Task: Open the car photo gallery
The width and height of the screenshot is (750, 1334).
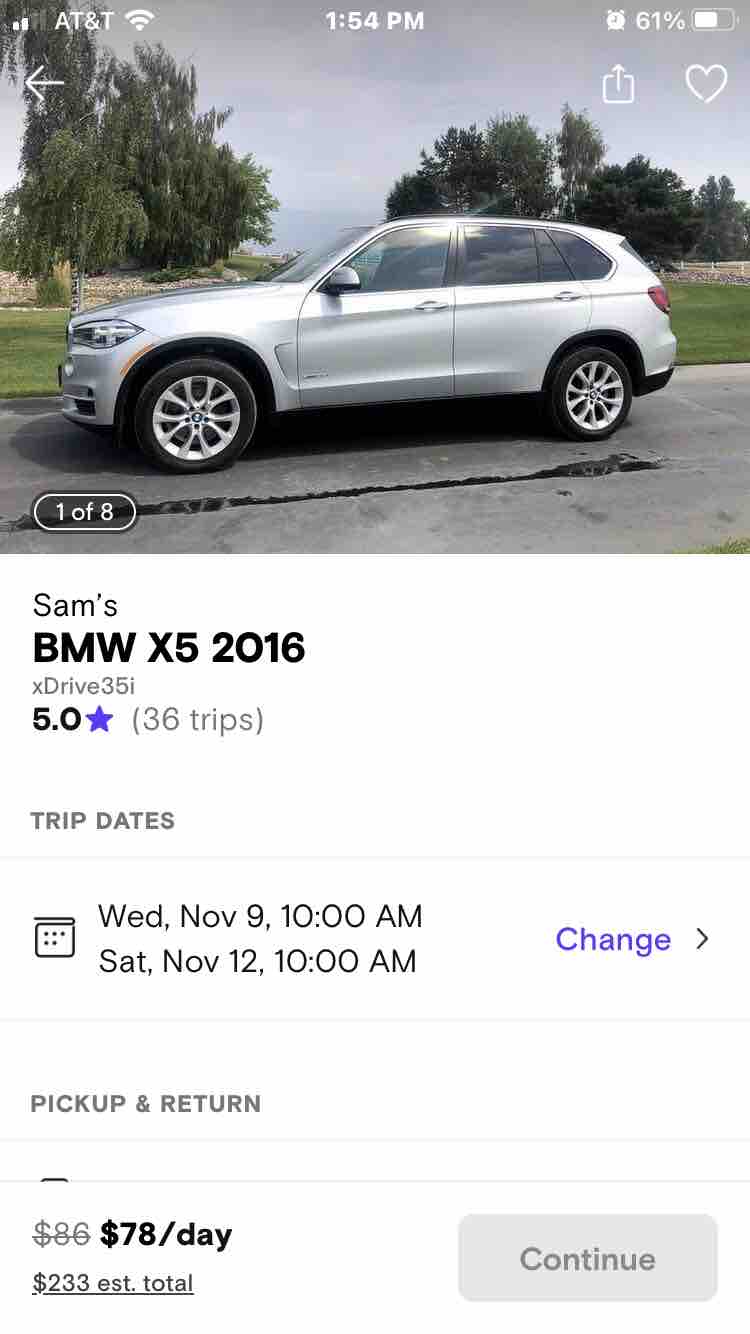Action: (375, 330)
